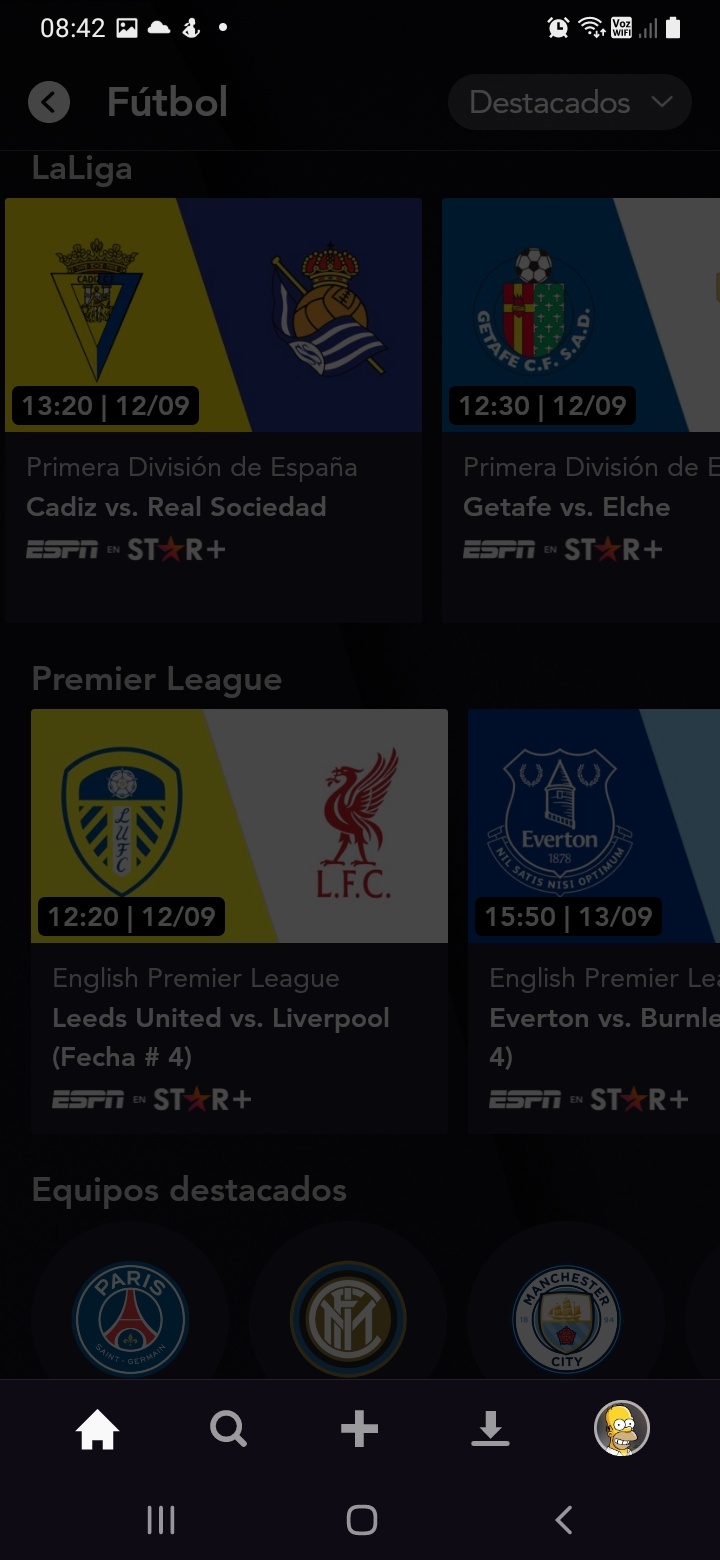Open the downloads tab
This screenshot has height=1560, width=720.
490,1430
